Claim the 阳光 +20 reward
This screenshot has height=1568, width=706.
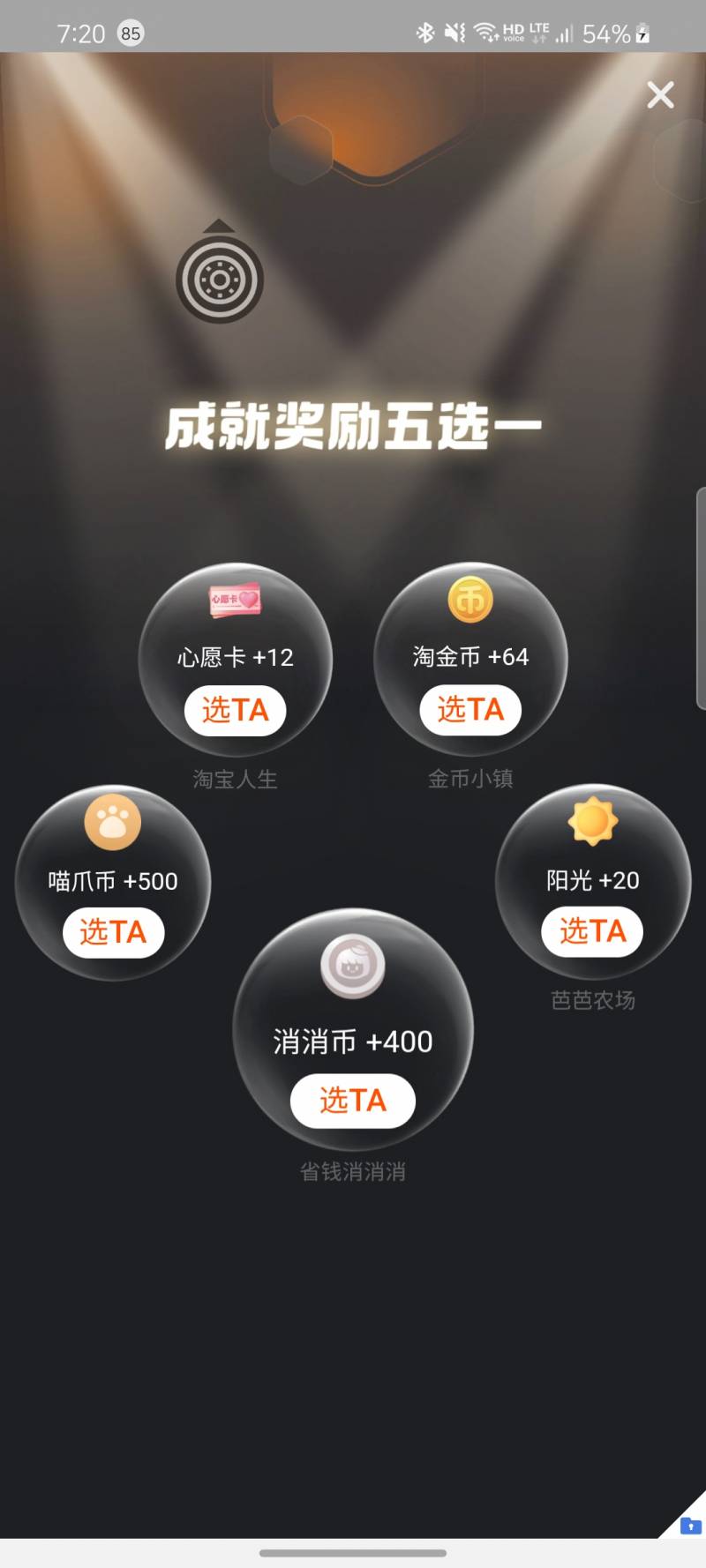pyautogui.click(x=592, y=931)
